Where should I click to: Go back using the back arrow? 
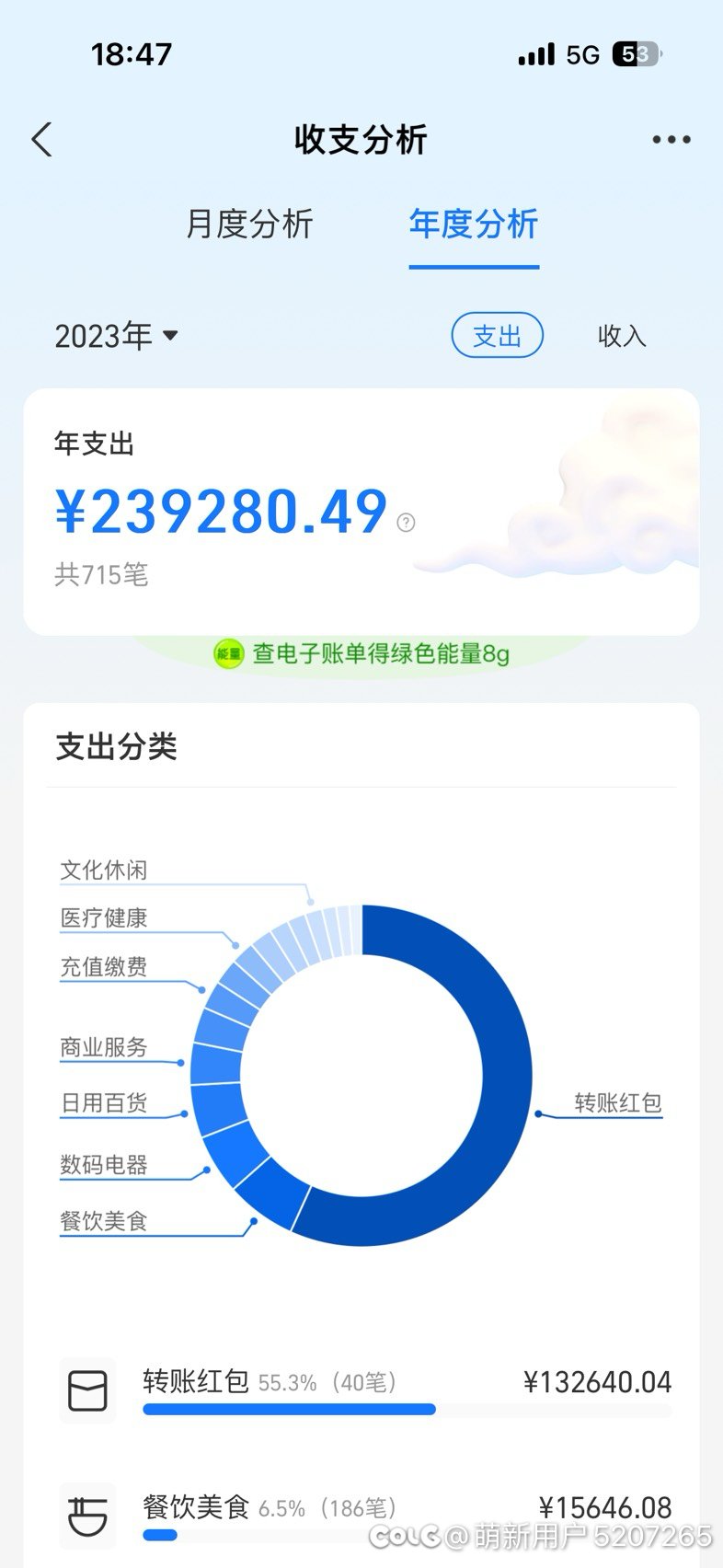pos(42,140)
